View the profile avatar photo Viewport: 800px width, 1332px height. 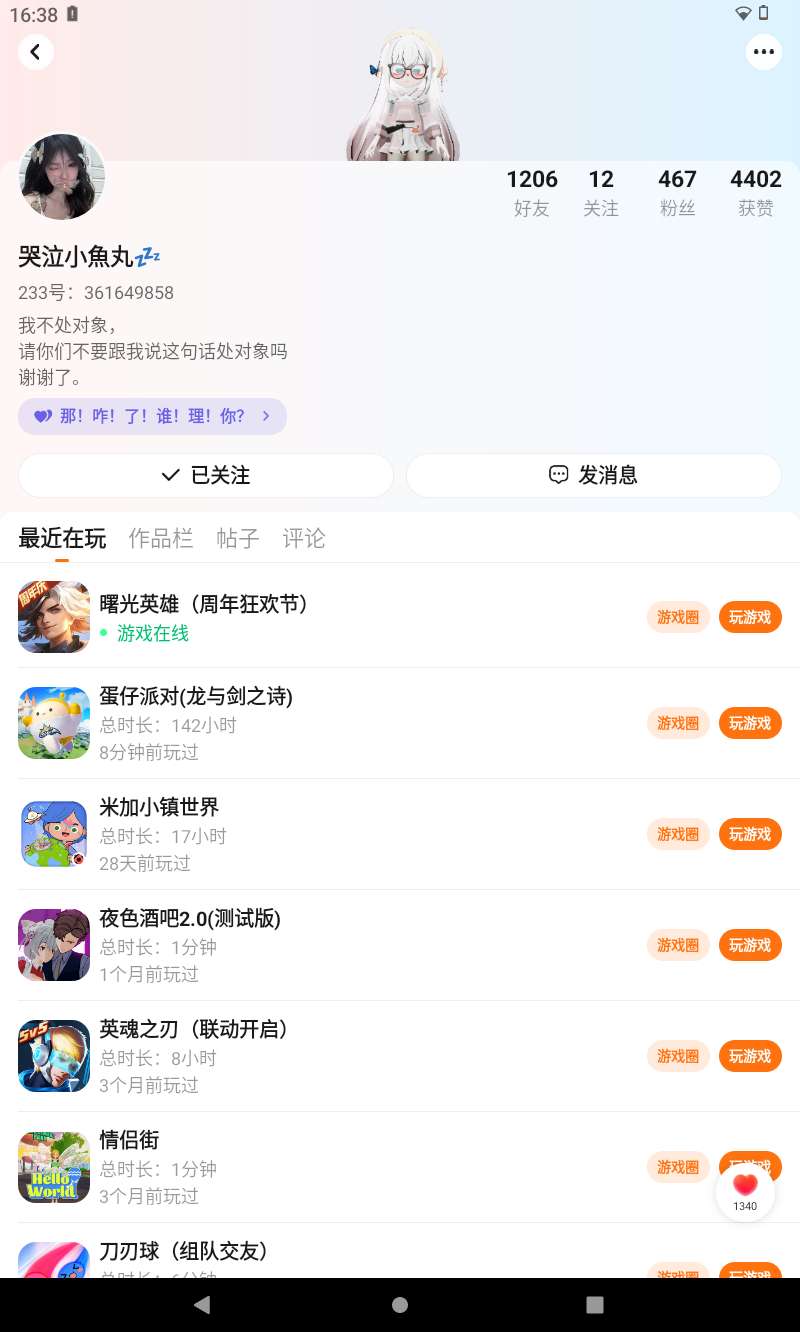(62, 177)
